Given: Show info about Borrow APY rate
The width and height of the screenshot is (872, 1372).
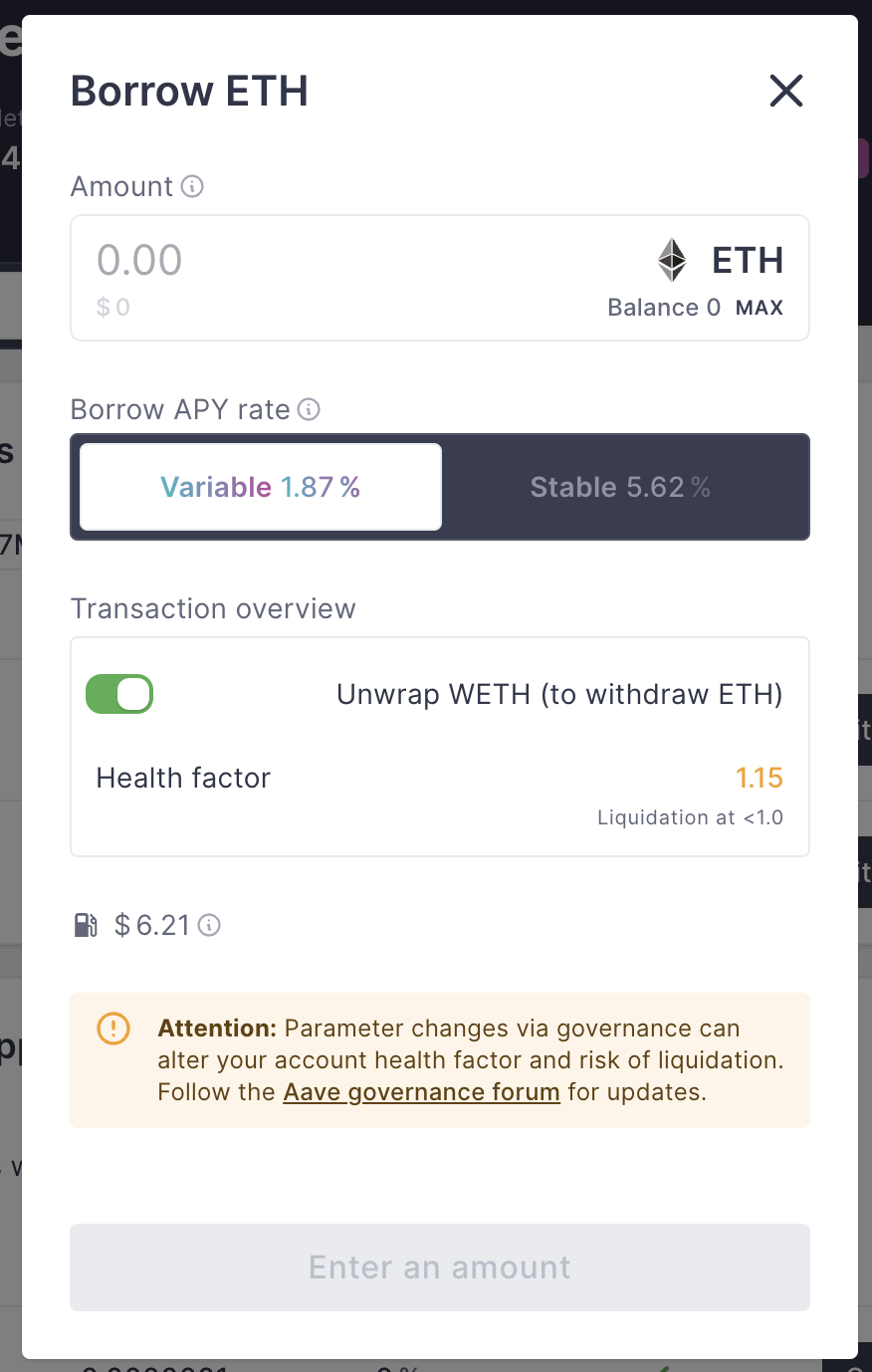Looking at the screenshot, I should pos(310,409).
